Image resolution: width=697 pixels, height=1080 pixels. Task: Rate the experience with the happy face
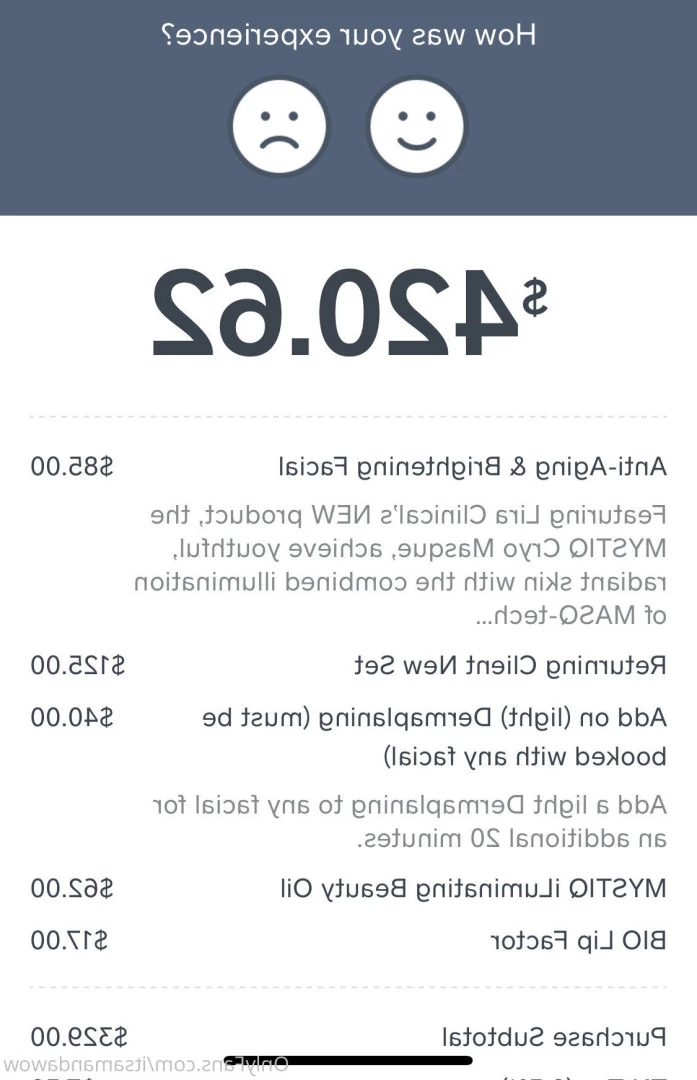click(x=417, y=127)
